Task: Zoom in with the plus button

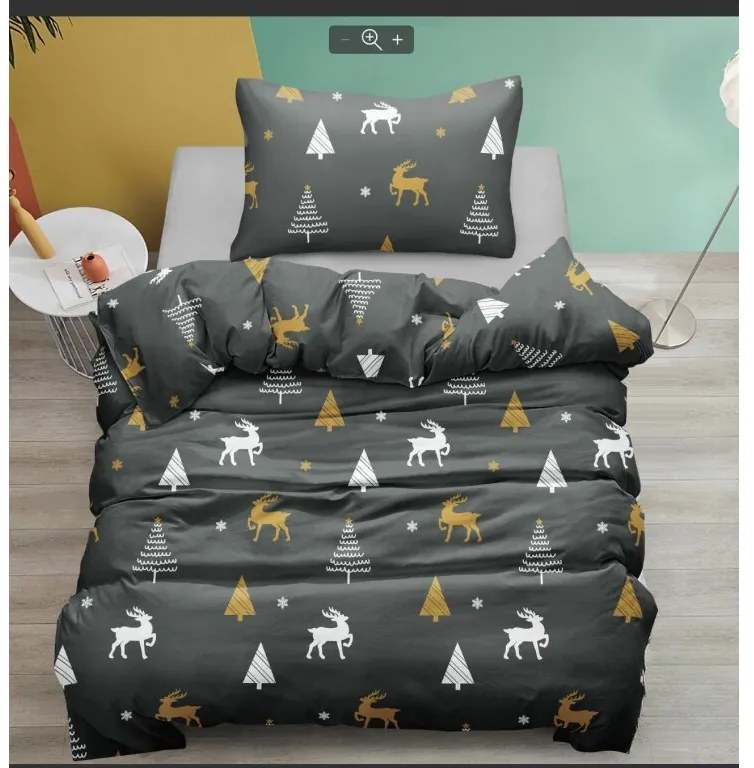Action: pos(398,40)
